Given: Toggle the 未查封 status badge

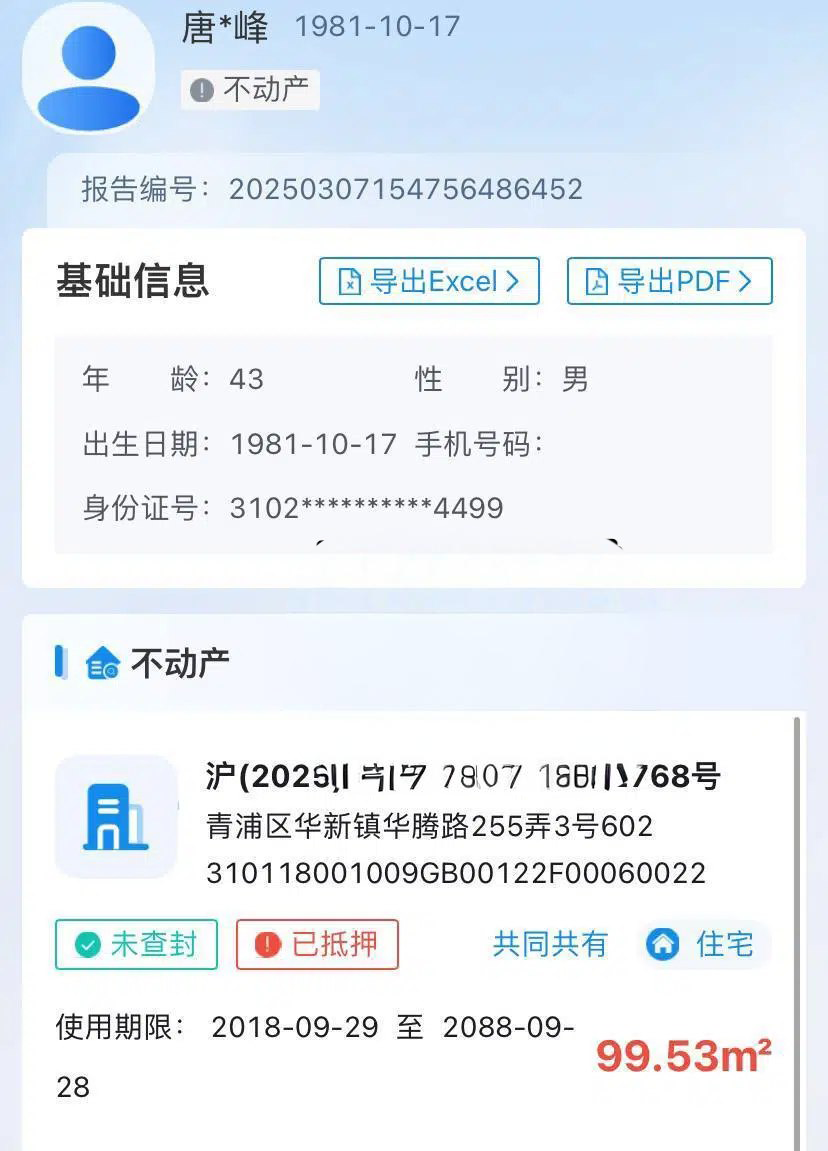Looking at the screenshot, I should pyautogui.click(x=135, y=943).
